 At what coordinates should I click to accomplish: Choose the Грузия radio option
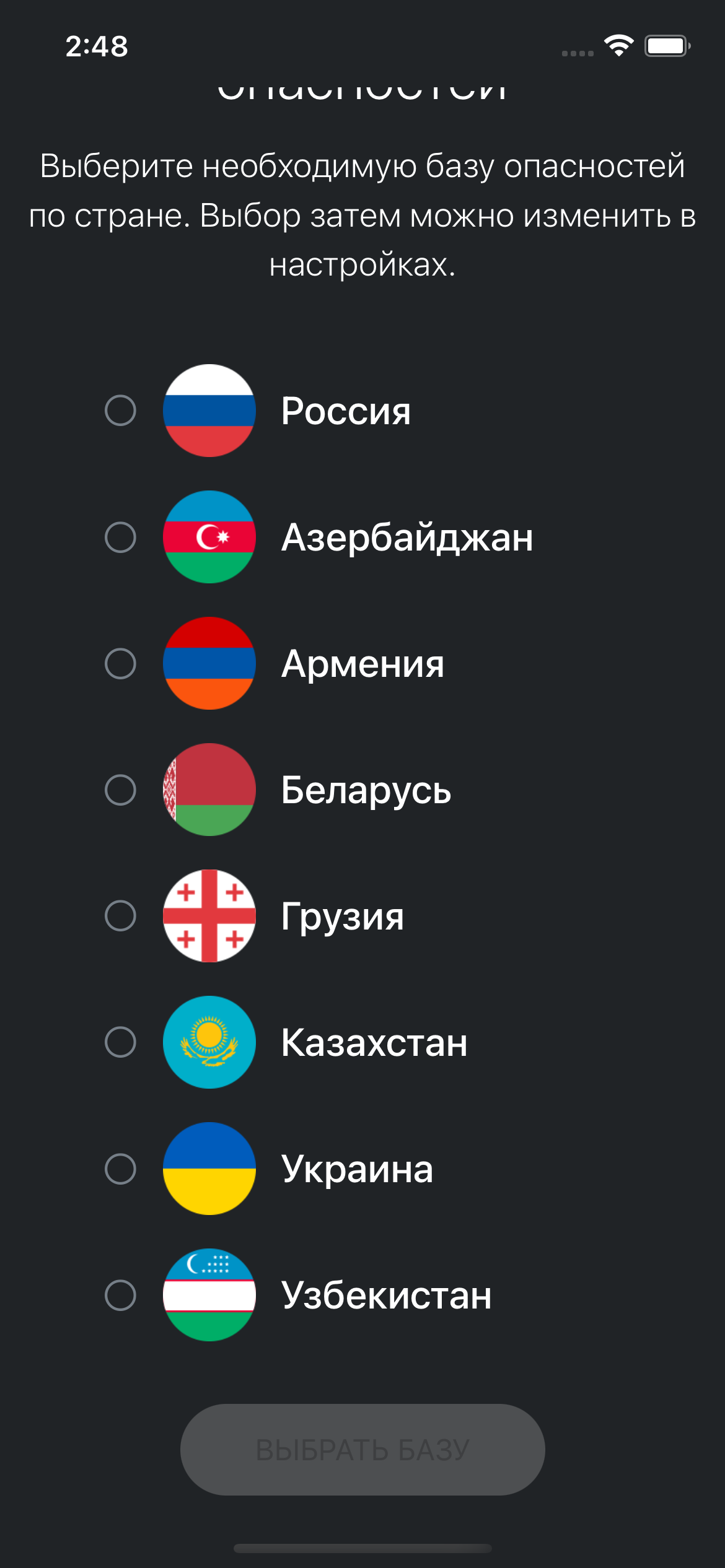point(120,916)
